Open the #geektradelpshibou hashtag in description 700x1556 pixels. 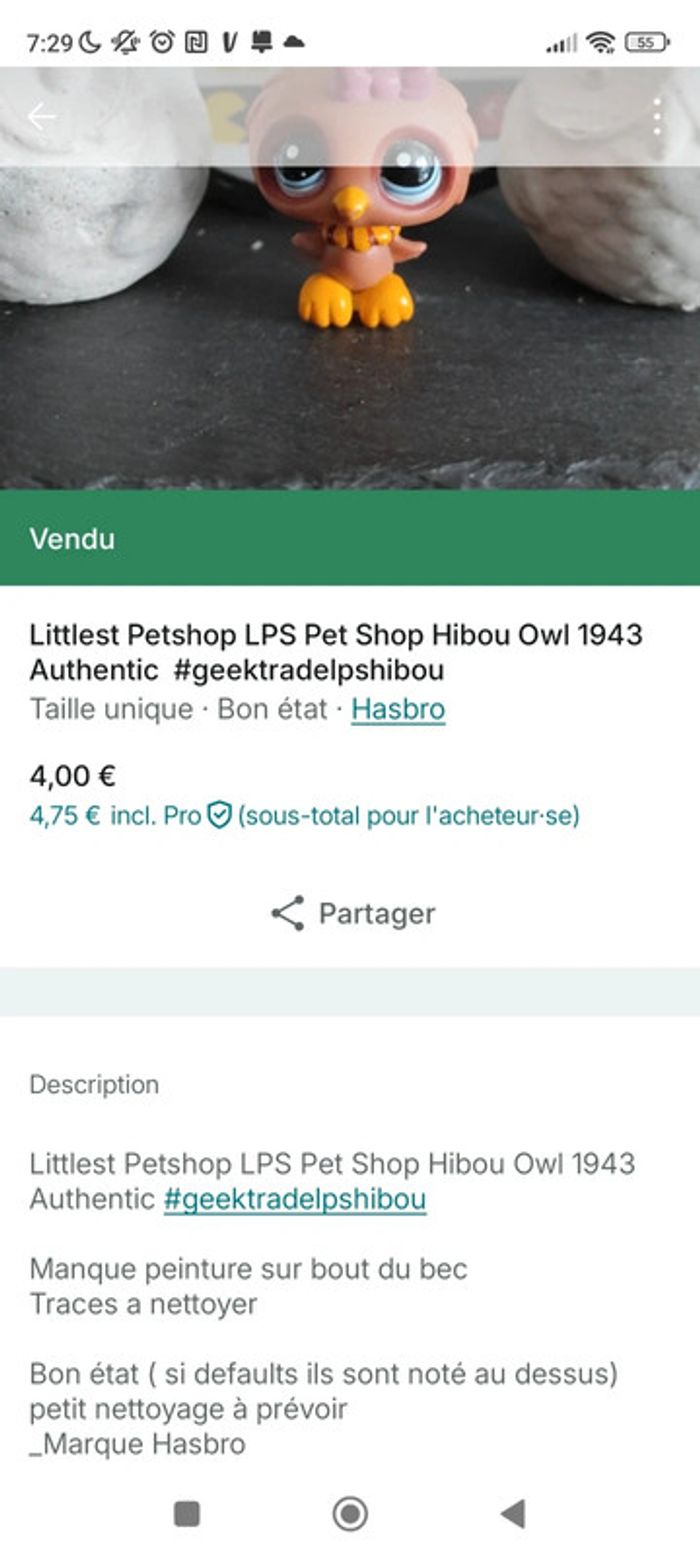pyautogui.click(x=295, y=1199)
